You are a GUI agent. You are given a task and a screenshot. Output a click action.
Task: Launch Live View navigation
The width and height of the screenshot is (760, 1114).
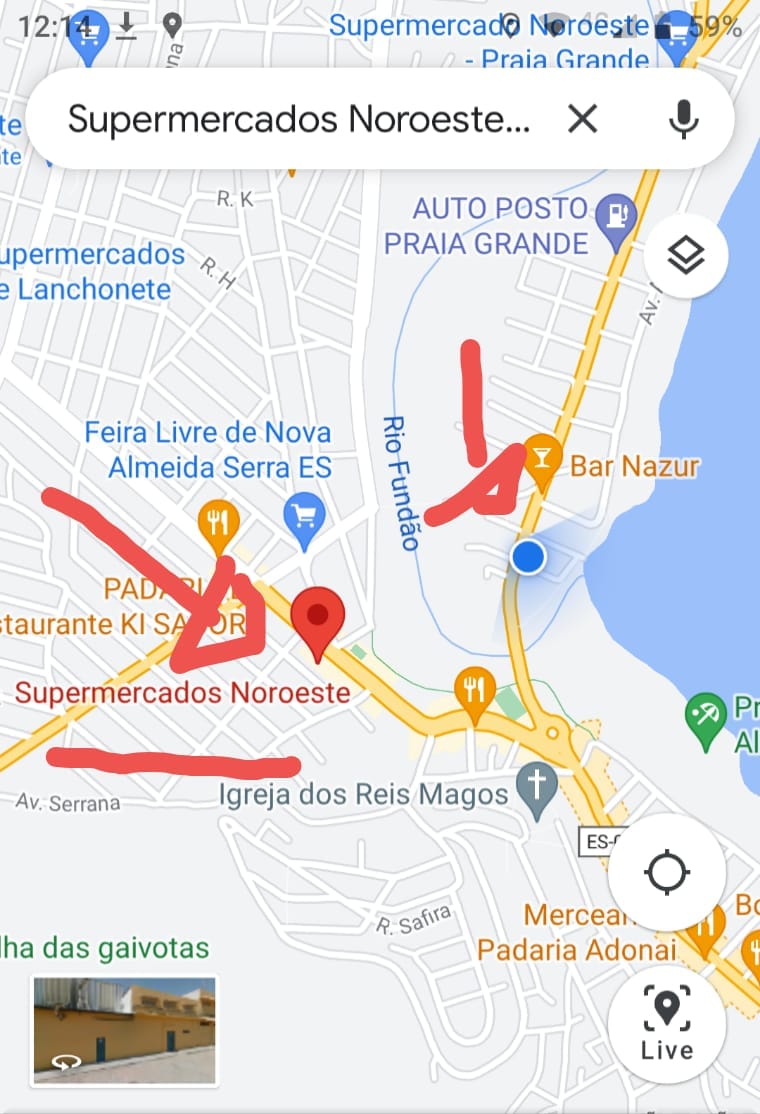point(666,1024)
